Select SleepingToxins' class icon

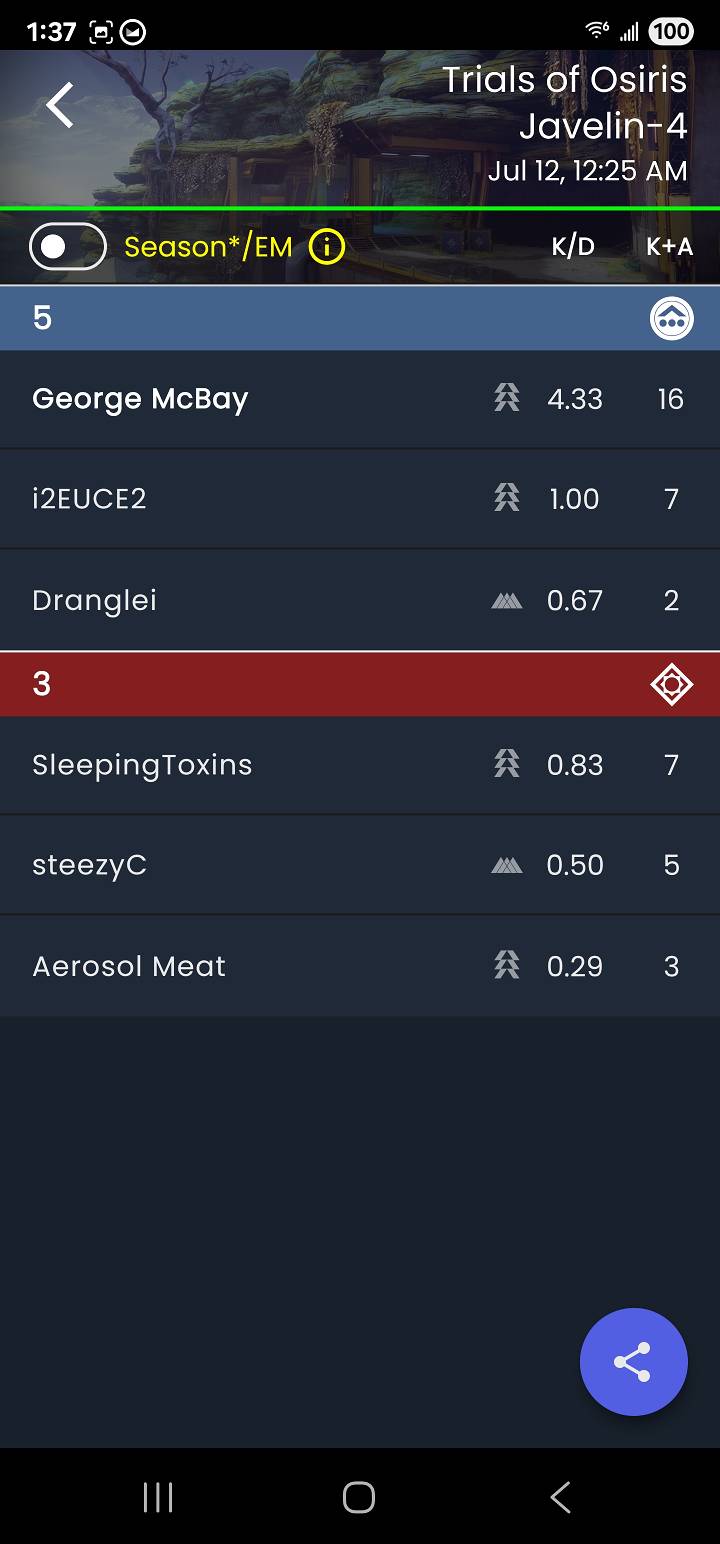pyautogui.click(x=507, y=765)
